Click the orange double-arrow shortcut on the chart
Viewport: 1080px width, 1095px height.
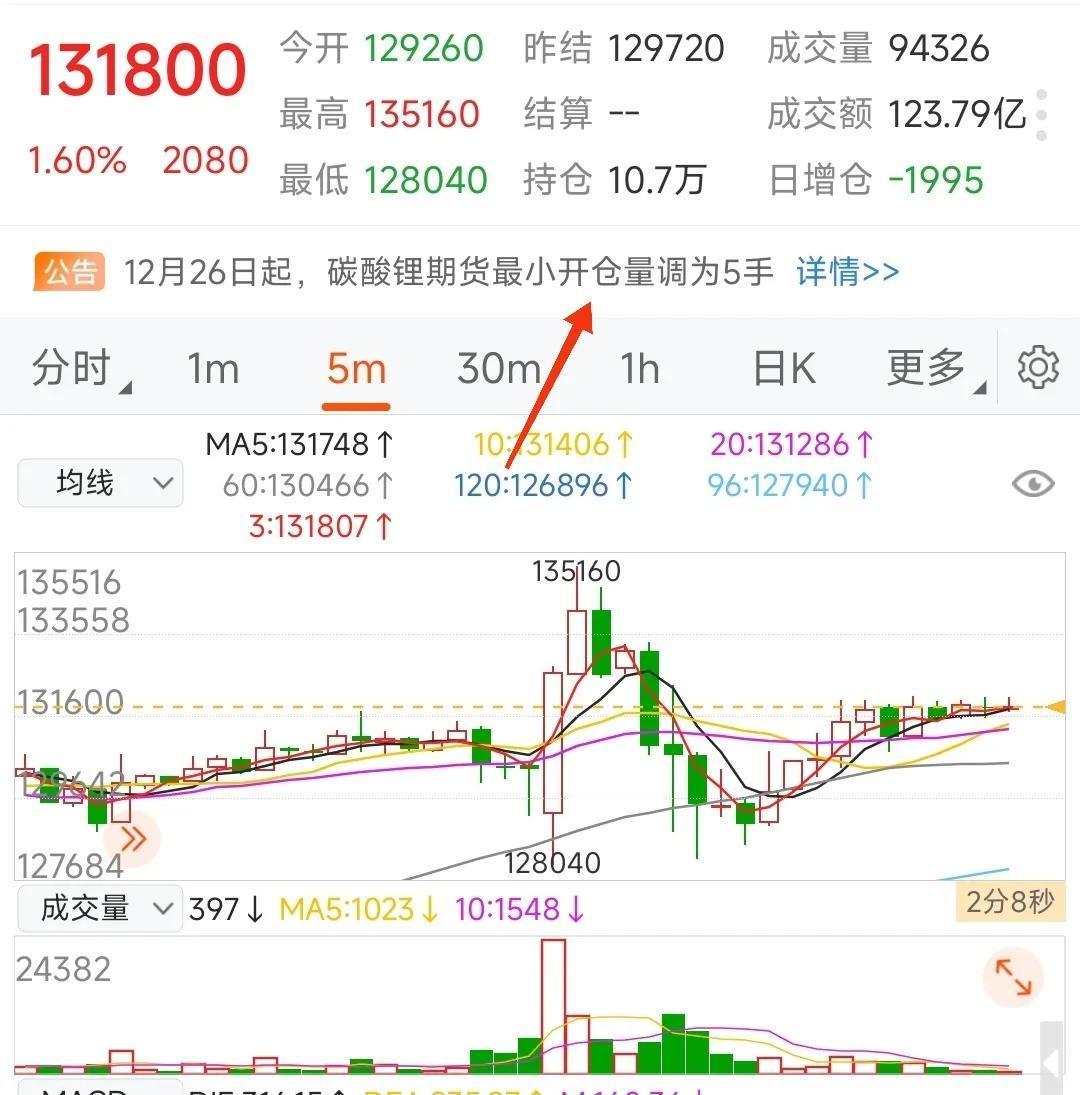pyautogui.click(x=133, y=840)
